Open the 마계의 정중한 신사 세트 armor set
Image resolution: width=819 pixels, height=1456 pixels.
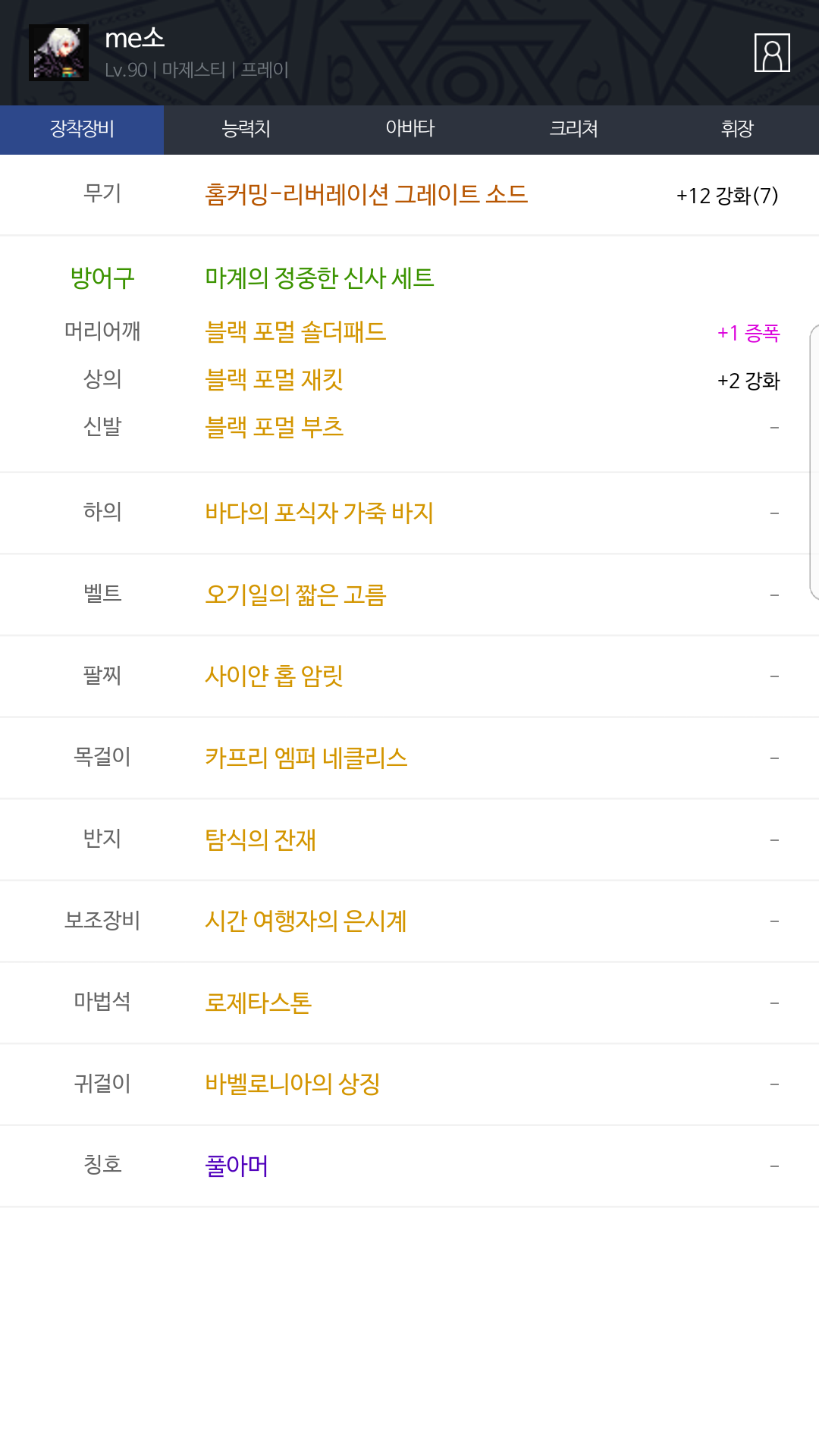pos(319,278)
